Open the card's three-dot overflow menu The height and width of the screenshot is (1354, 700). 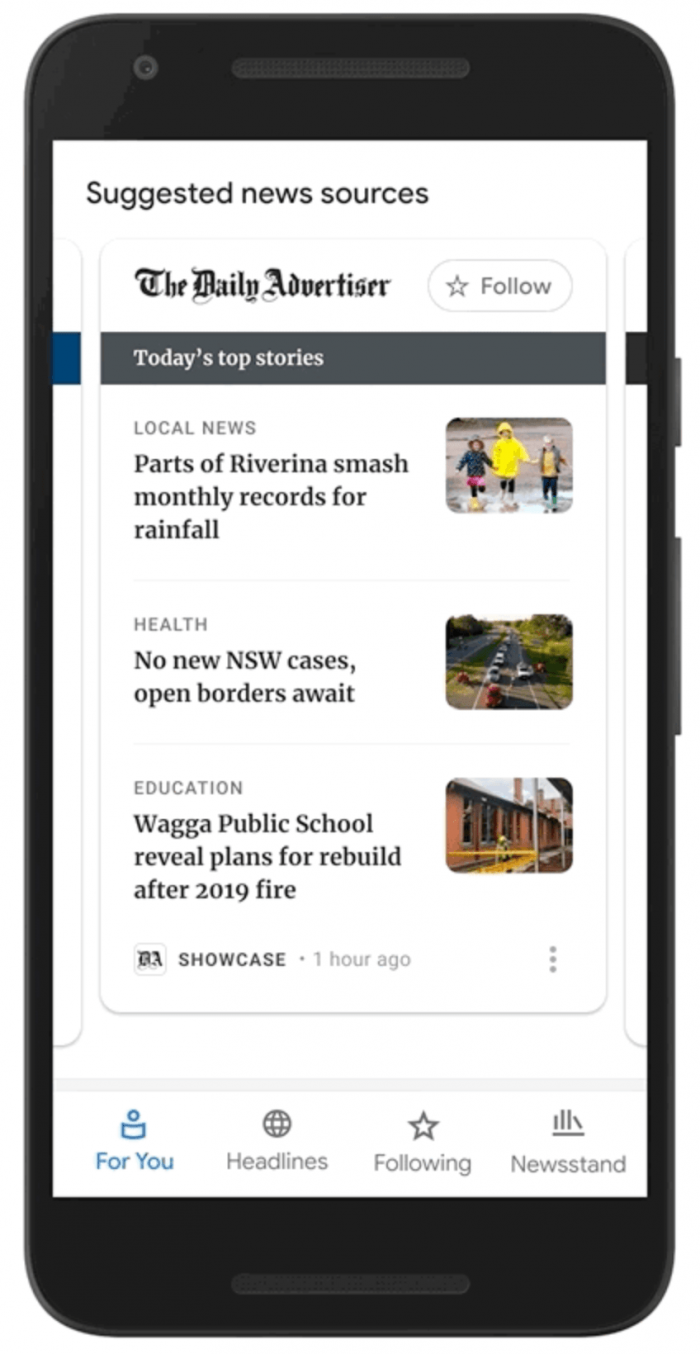tap(552, 960)
